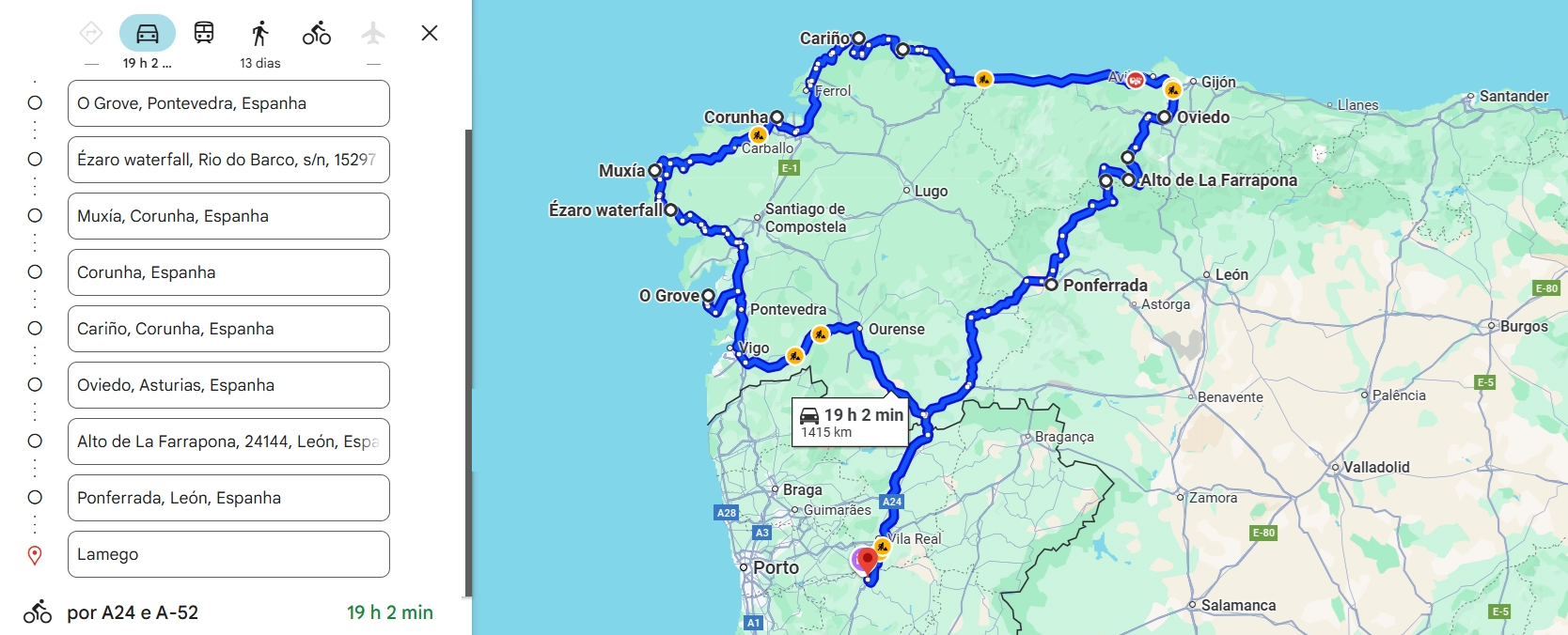Edit the Lamego destination field
Screen dimensions: 1568x635
(x=228, y=554)
